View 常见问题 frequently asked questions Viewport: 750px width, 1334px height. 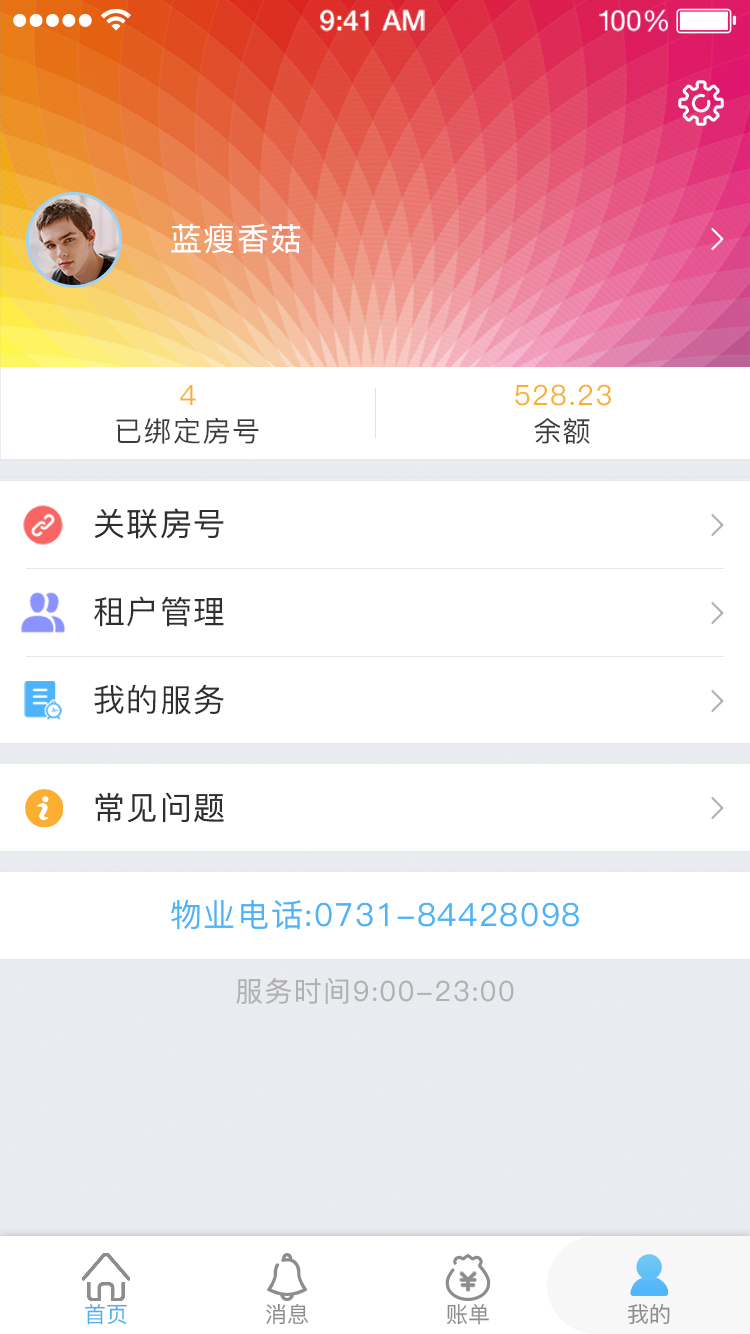(x=375, y=808)
